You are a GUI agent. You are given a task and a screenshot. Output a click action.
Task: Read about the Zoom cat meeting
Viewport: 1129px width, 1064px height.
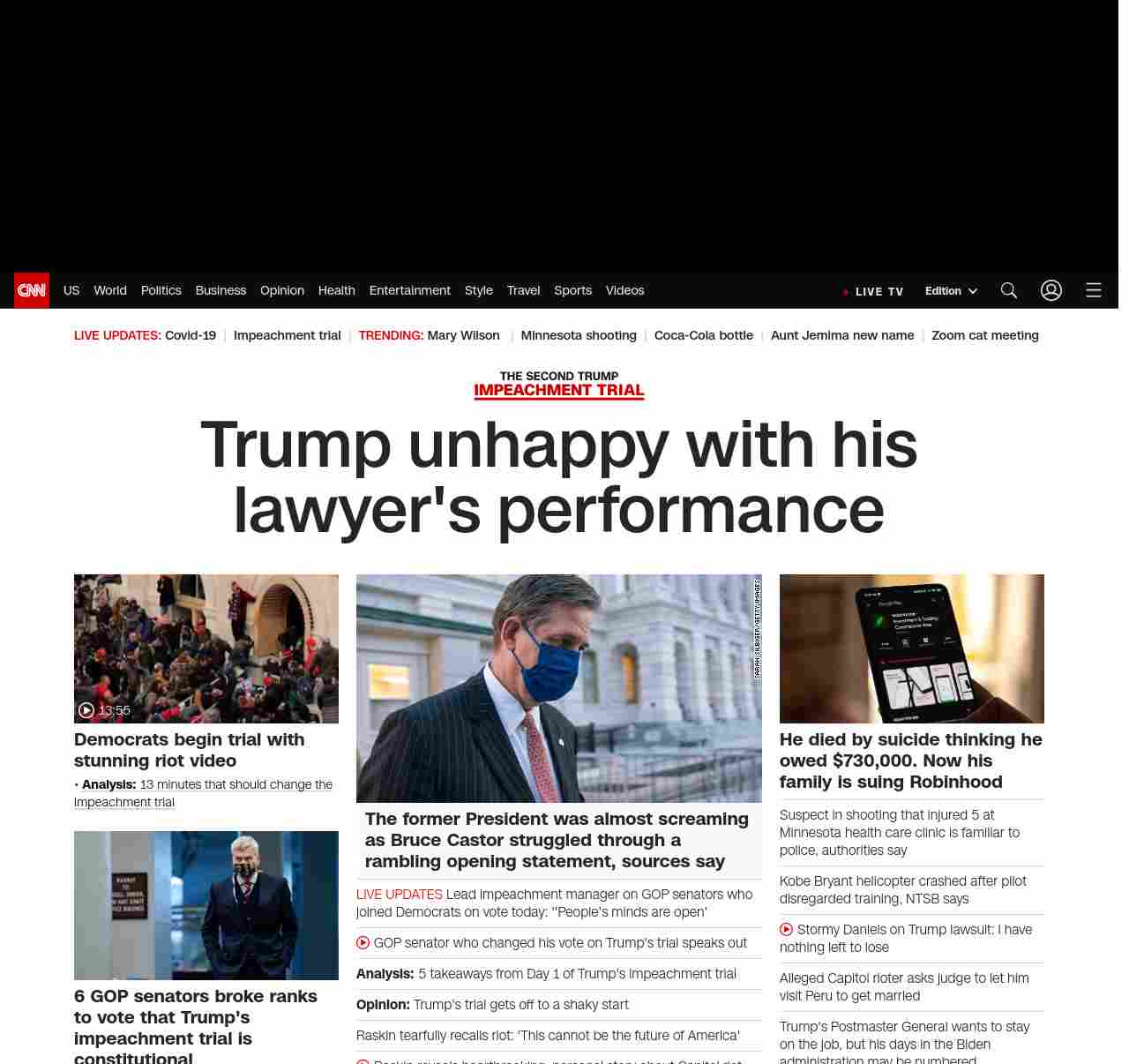[984, 335]
